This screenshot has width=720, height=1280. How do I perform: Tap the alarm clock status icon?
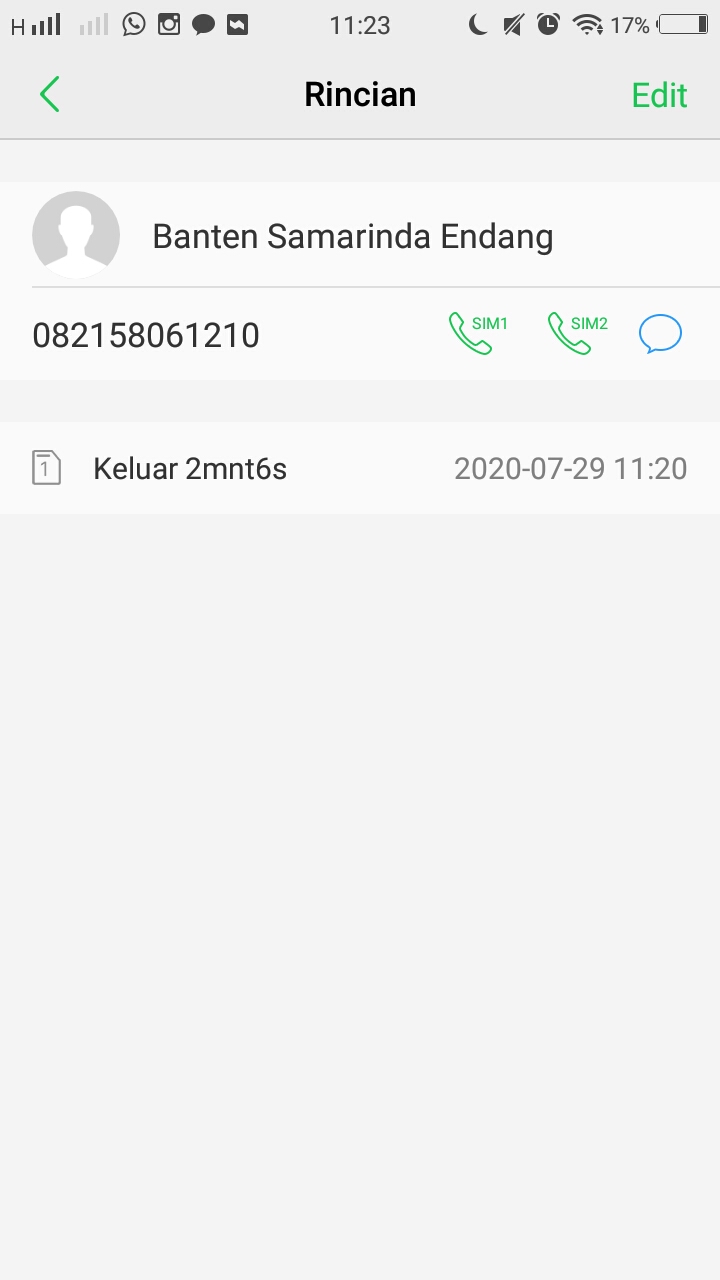point(549,24)
